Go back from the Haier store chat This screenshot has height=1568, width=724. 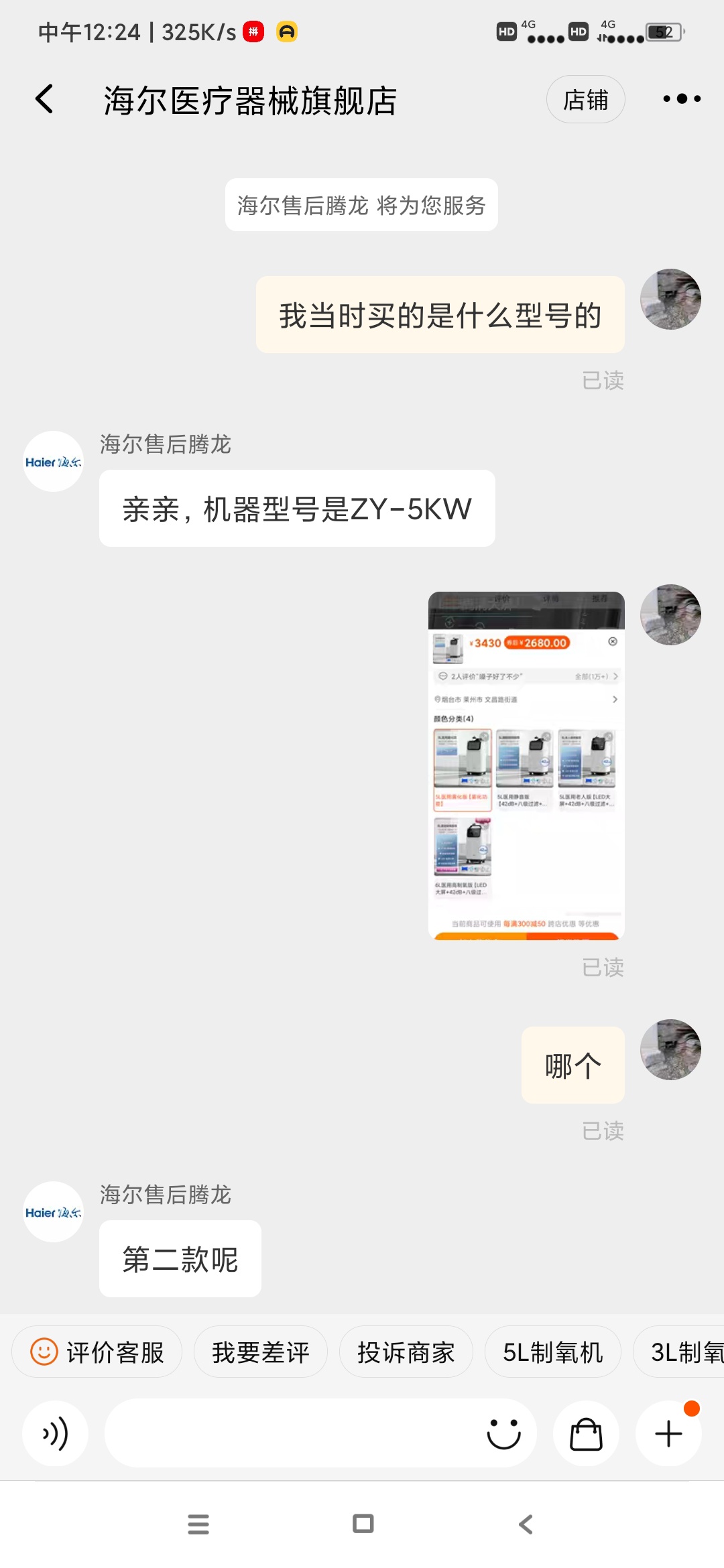[x=44, y=100]
